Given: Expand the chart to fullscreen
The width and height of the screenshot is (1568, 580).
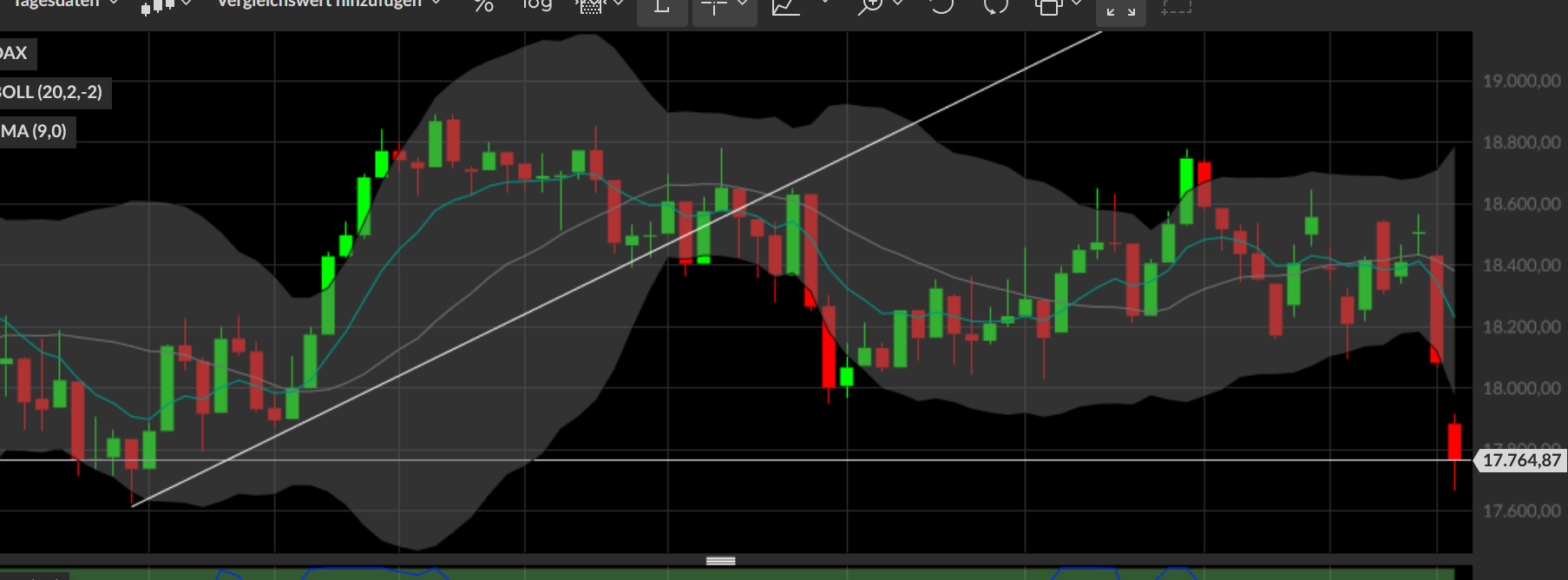Looking at the screenshot, I should (x=1121, y=10).
